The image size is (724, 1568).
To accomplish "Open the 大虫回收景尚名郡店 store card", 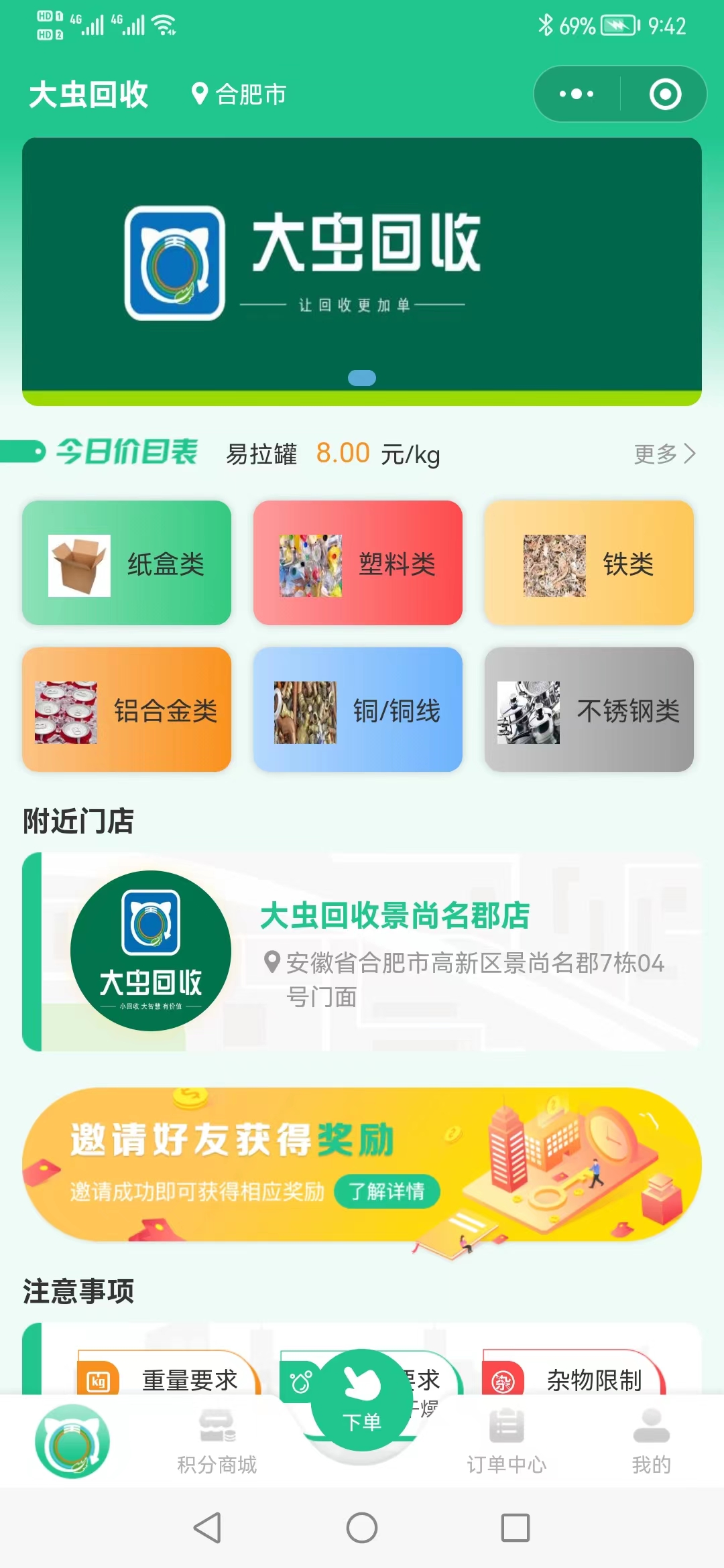I will (x=362, y=952).
